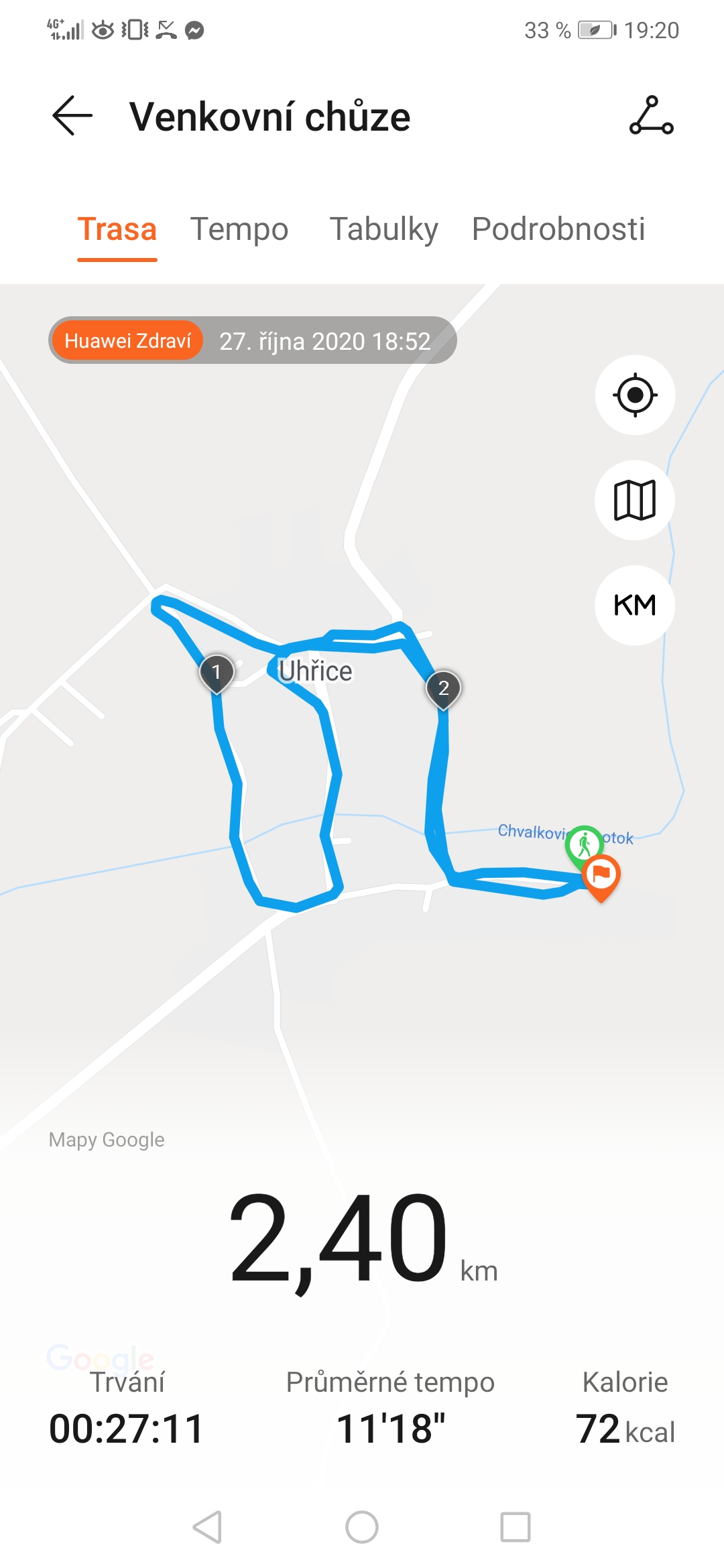Toggle kilometer markers with KM button
The image size is (724, 1568).
coord(635,605)
